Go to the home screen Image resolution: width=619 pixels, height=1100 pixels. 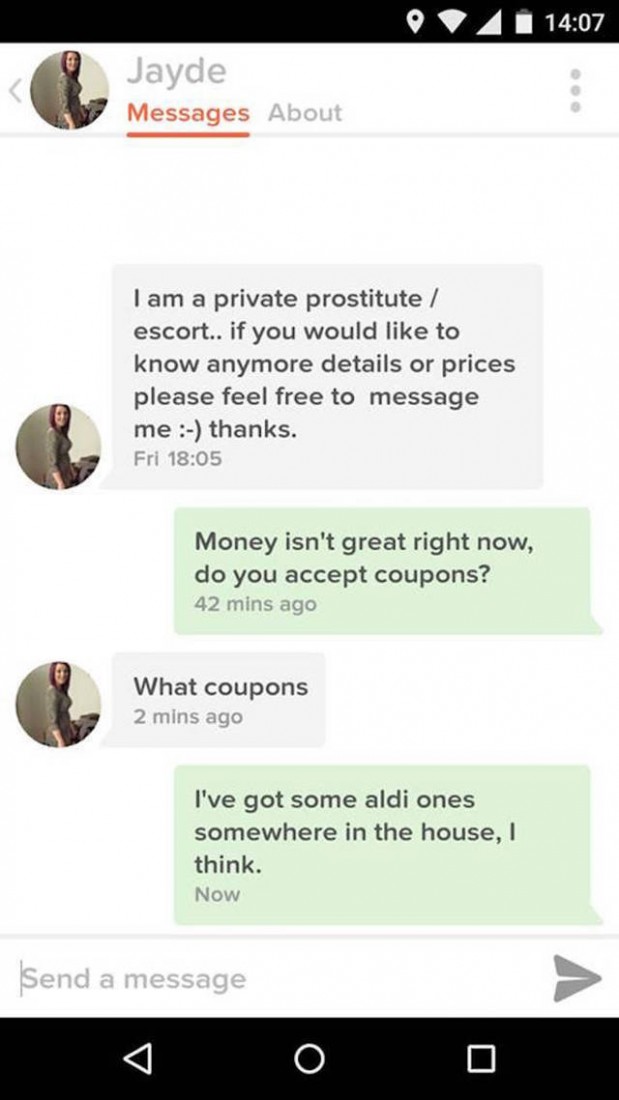(309, 1059)
